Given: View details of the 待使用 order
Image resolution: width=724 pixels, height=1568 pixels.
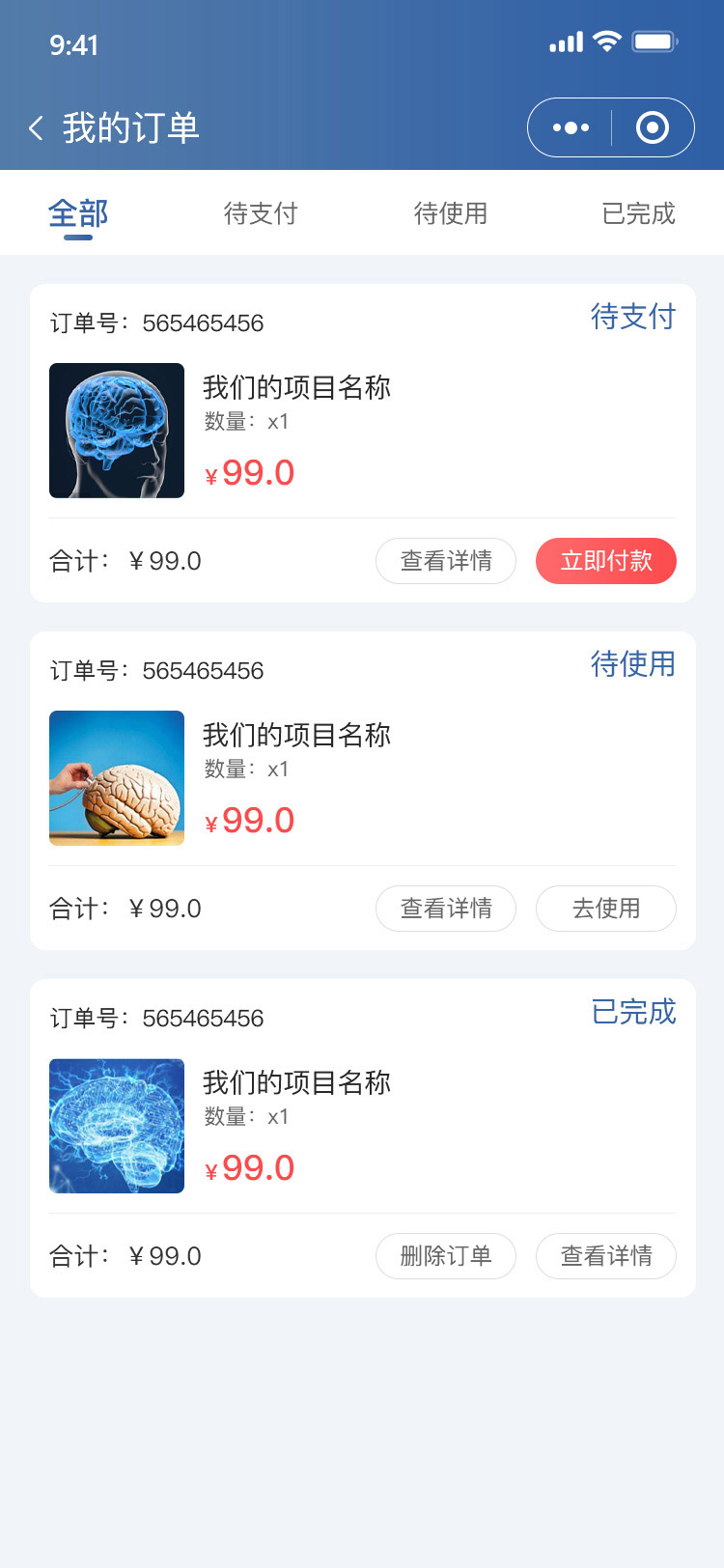Looking at the screenshot, I should click(446, 909).
